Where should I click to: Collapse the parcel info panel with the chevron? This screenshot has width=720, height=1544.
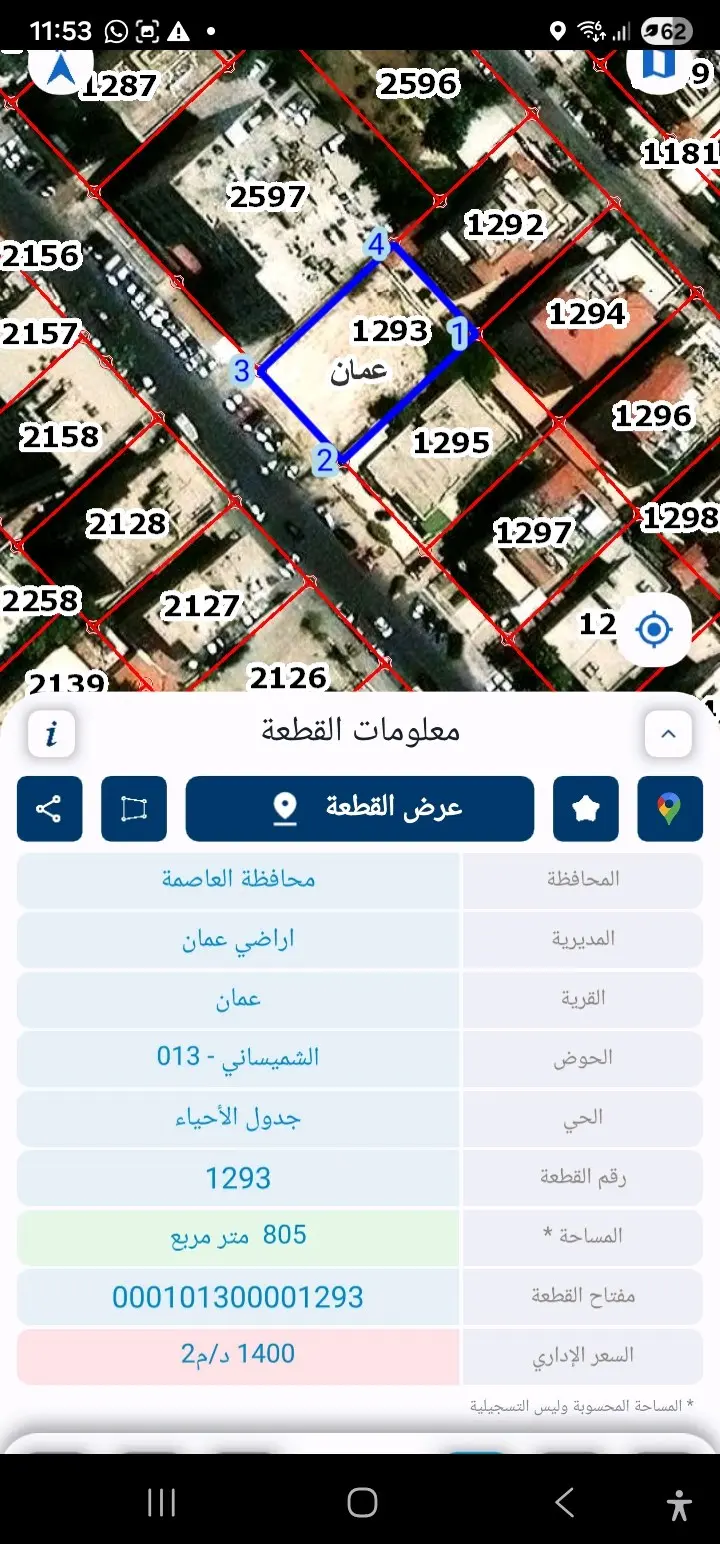[x=668, y=733]
